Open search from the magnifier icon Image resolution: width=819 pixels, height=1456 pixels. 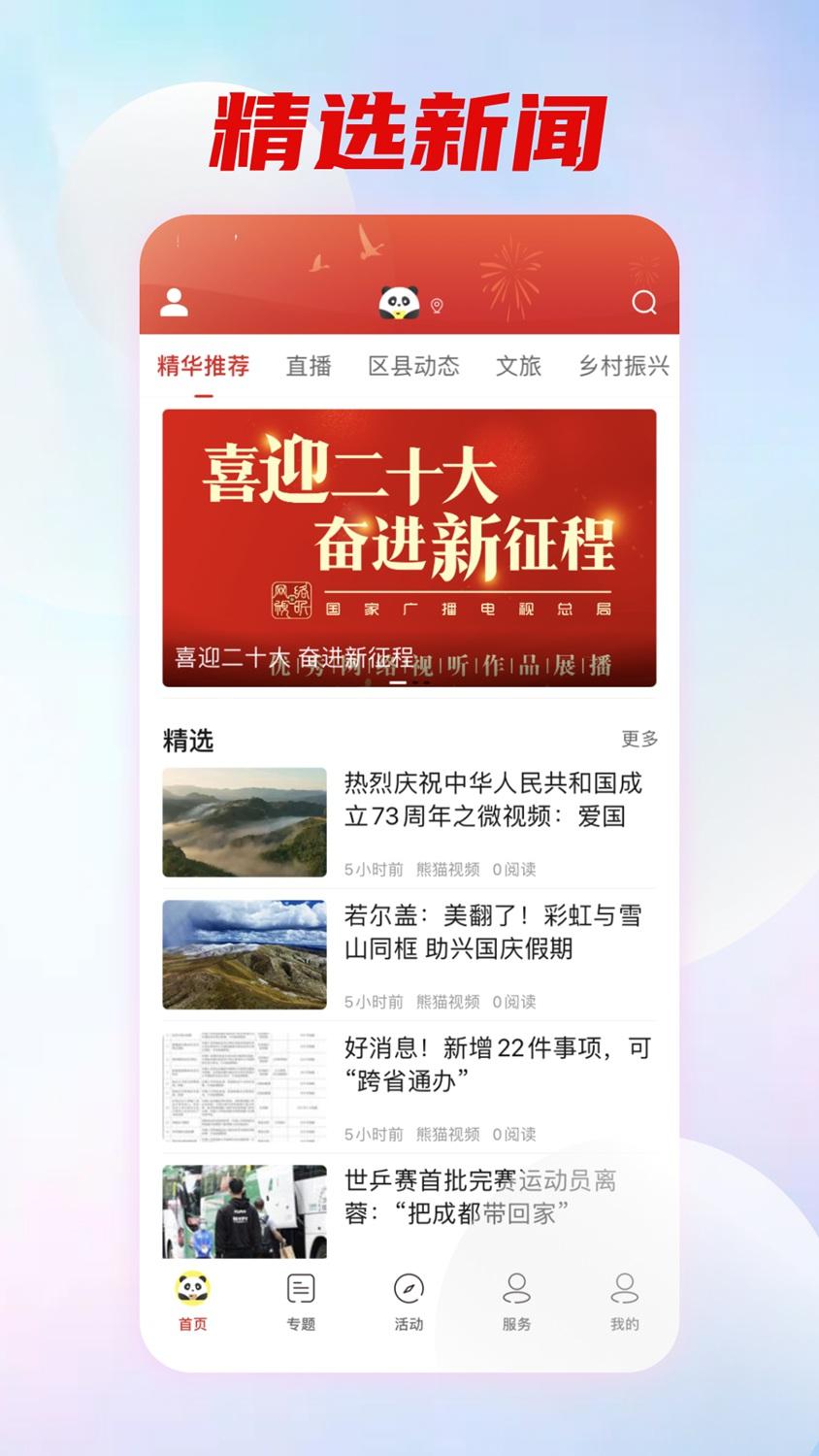643,304
